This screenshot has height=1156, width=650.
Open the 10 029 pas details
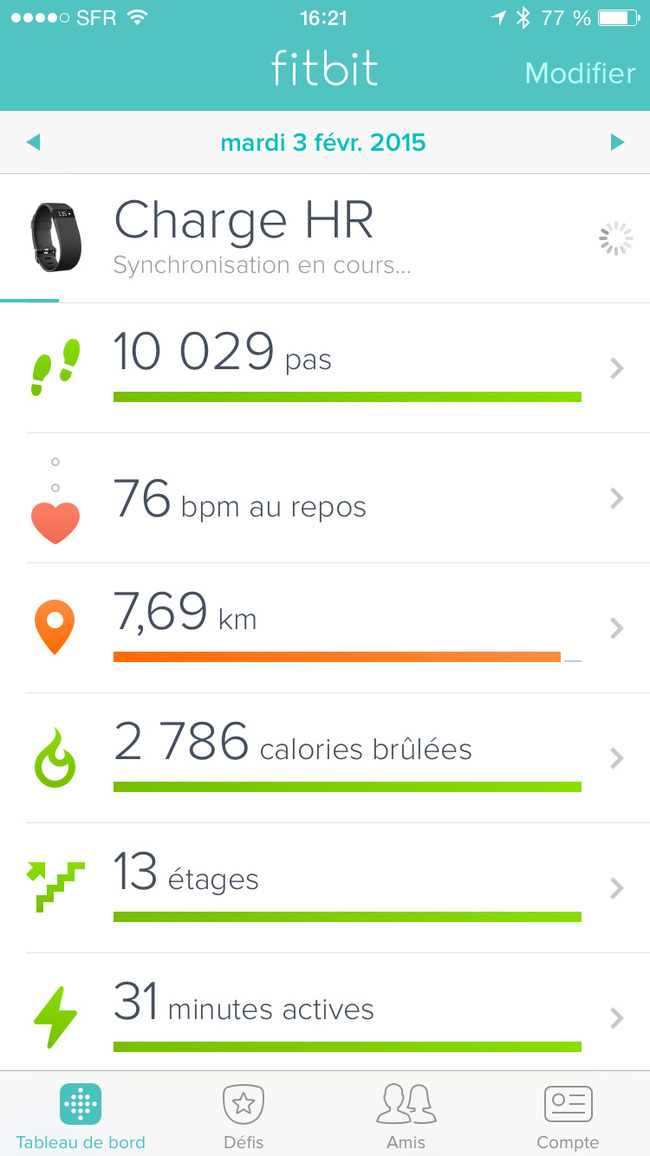325,368
